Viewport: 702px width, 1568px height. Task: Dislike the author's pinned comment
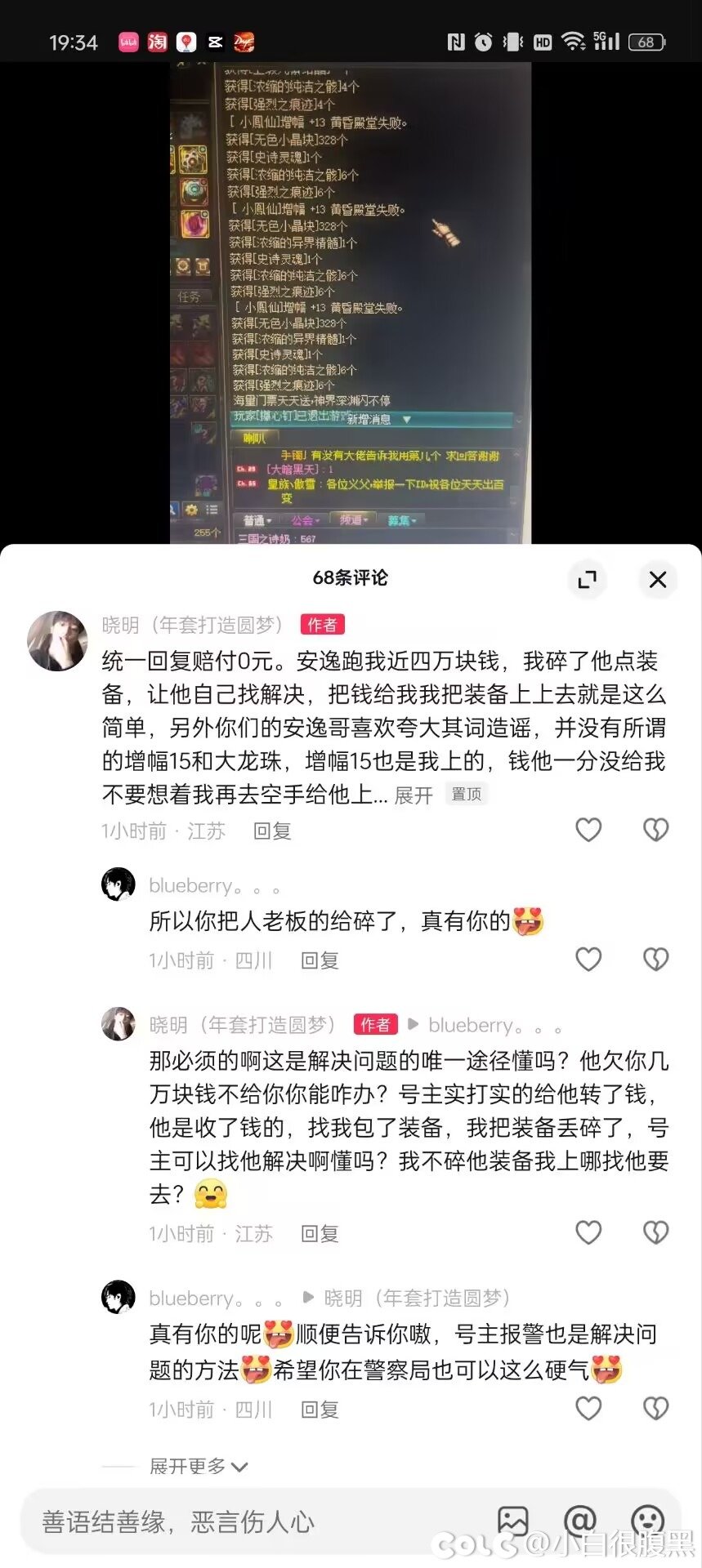(655, 830)
